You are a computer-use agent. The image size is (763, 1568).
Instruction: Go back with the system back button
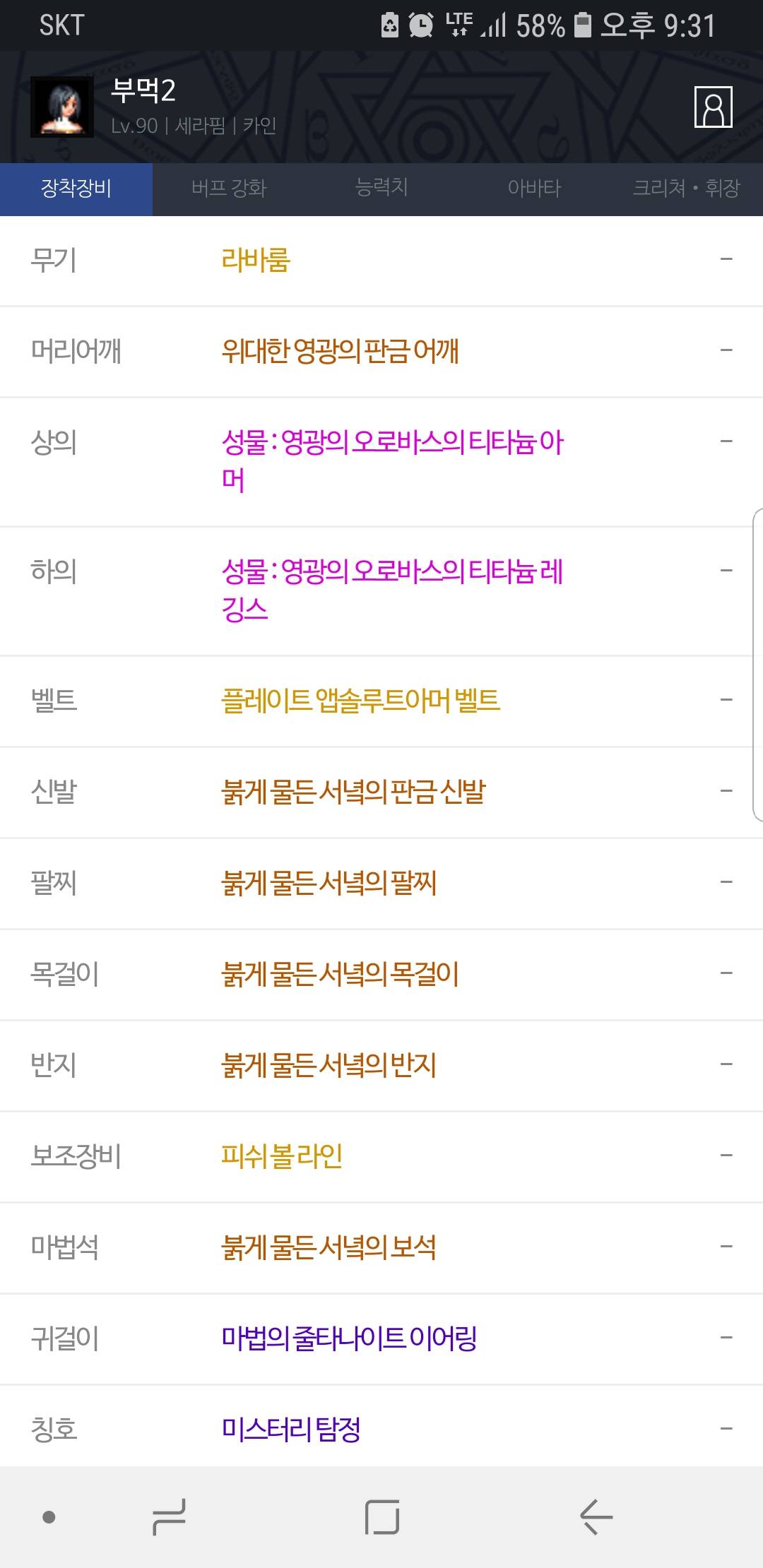tap(596, 1517)
